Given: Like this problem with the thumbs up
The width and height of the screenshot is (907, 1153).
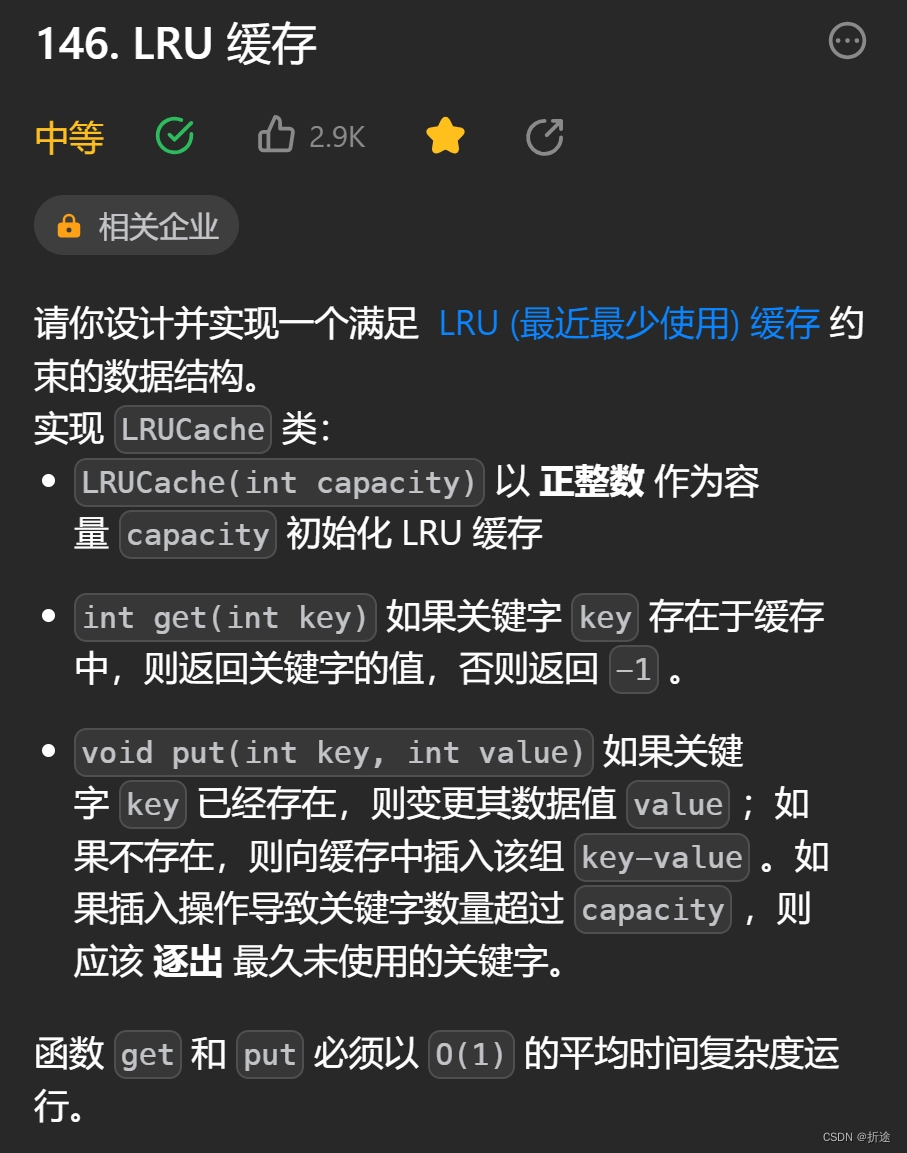Looking at the screenshot, I should (276, 135).
